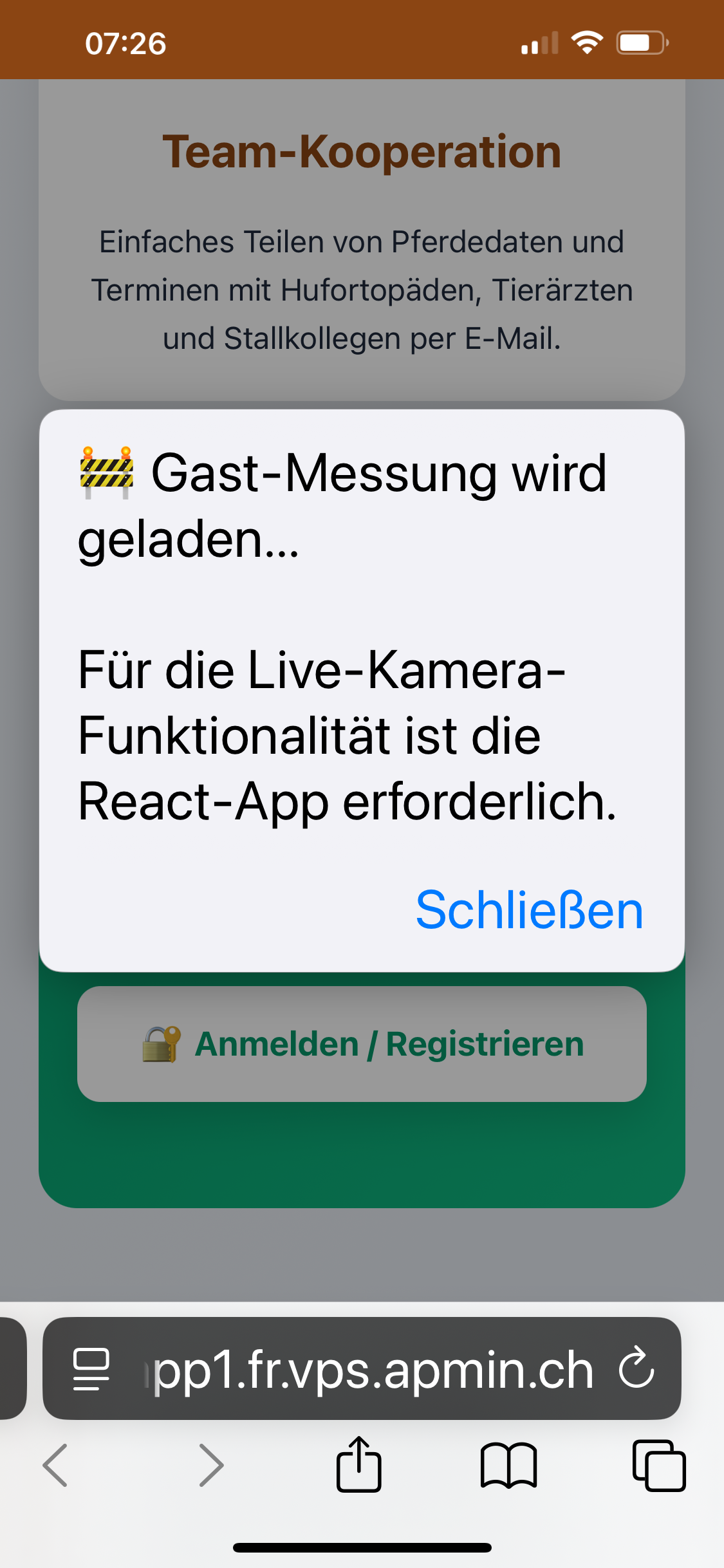Dismiss the alert with Schließen
724x1568 pixels.
[x=529, y=910]
